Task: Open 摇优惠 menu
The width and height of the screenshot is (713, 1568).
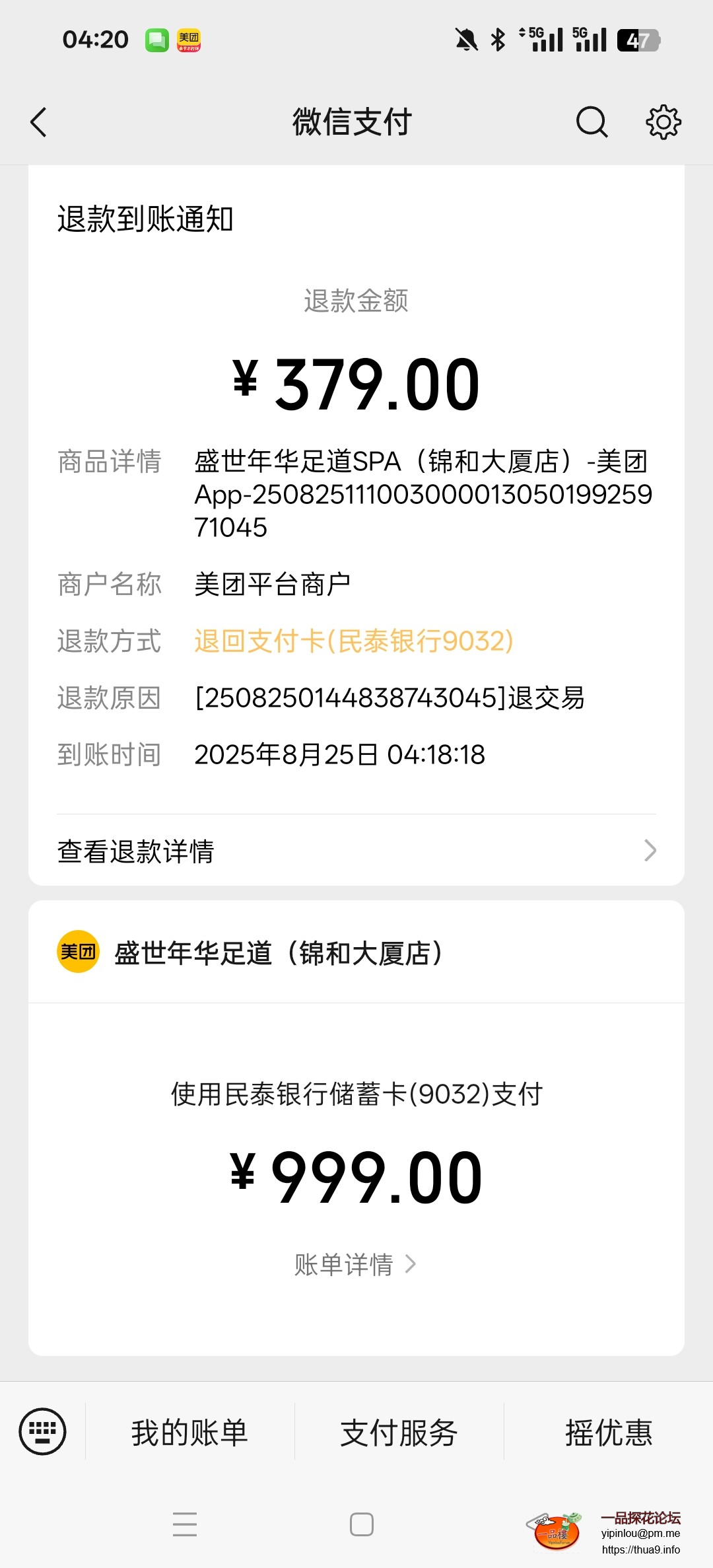Action: [x=608, y=1433]
